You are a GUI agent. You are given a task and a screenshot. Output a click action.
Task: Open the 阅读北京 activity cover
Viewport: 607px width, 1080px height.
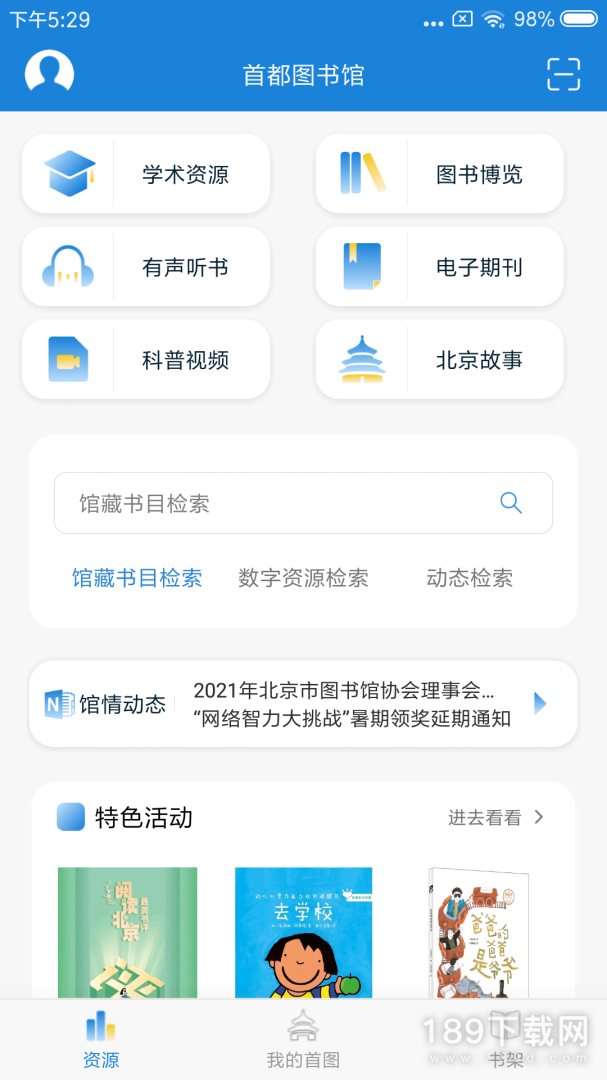pyautogui.click(x=127, y=932)
